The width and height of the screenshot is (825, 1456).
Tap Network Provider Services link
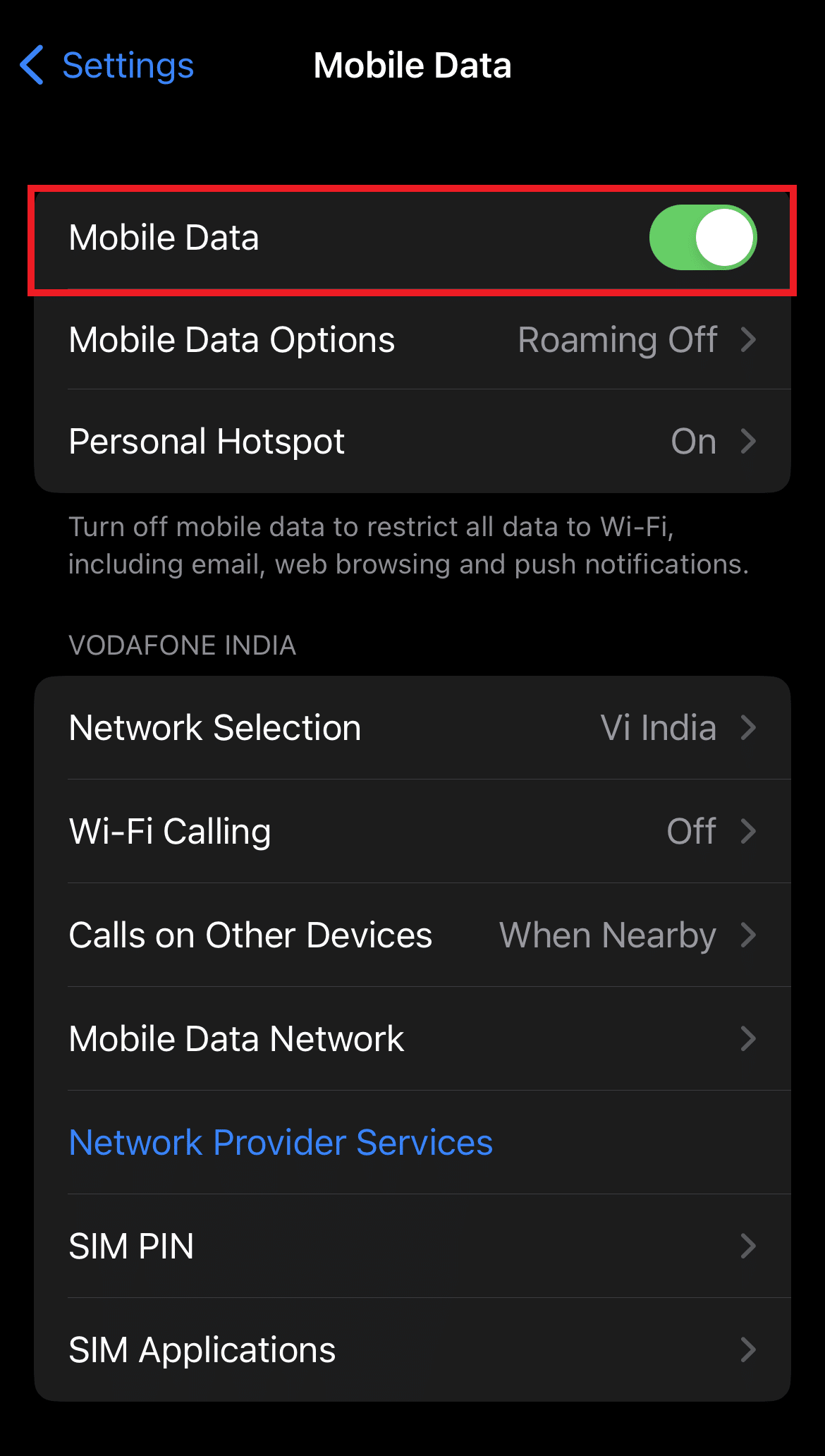tap(281, 1143)
